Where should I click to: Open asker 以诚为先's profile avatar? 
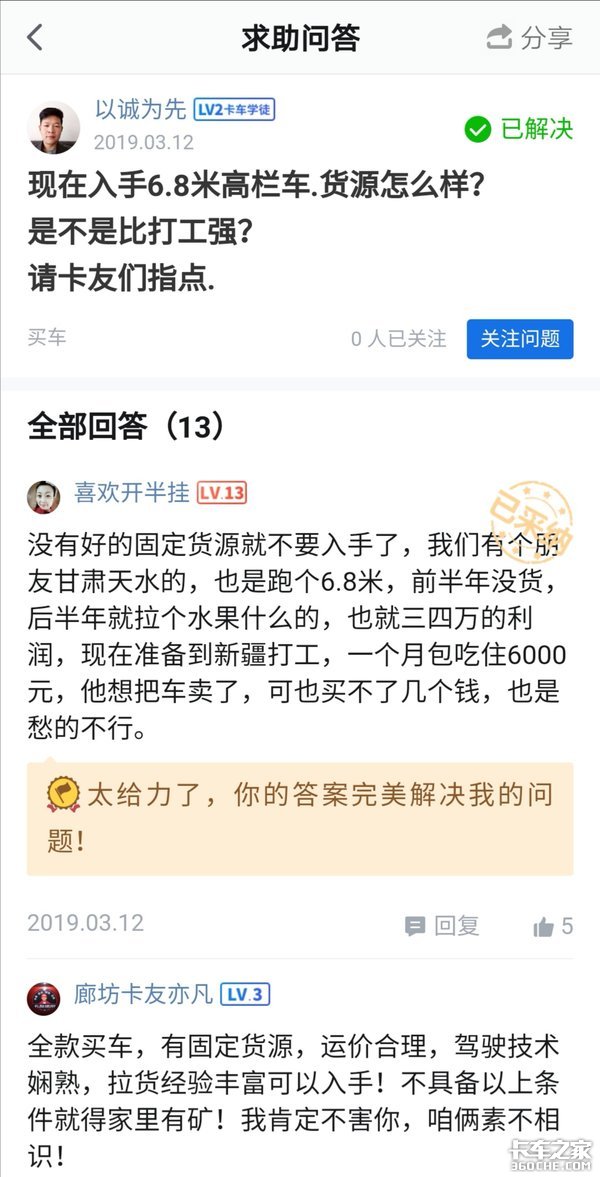(54, 128)
